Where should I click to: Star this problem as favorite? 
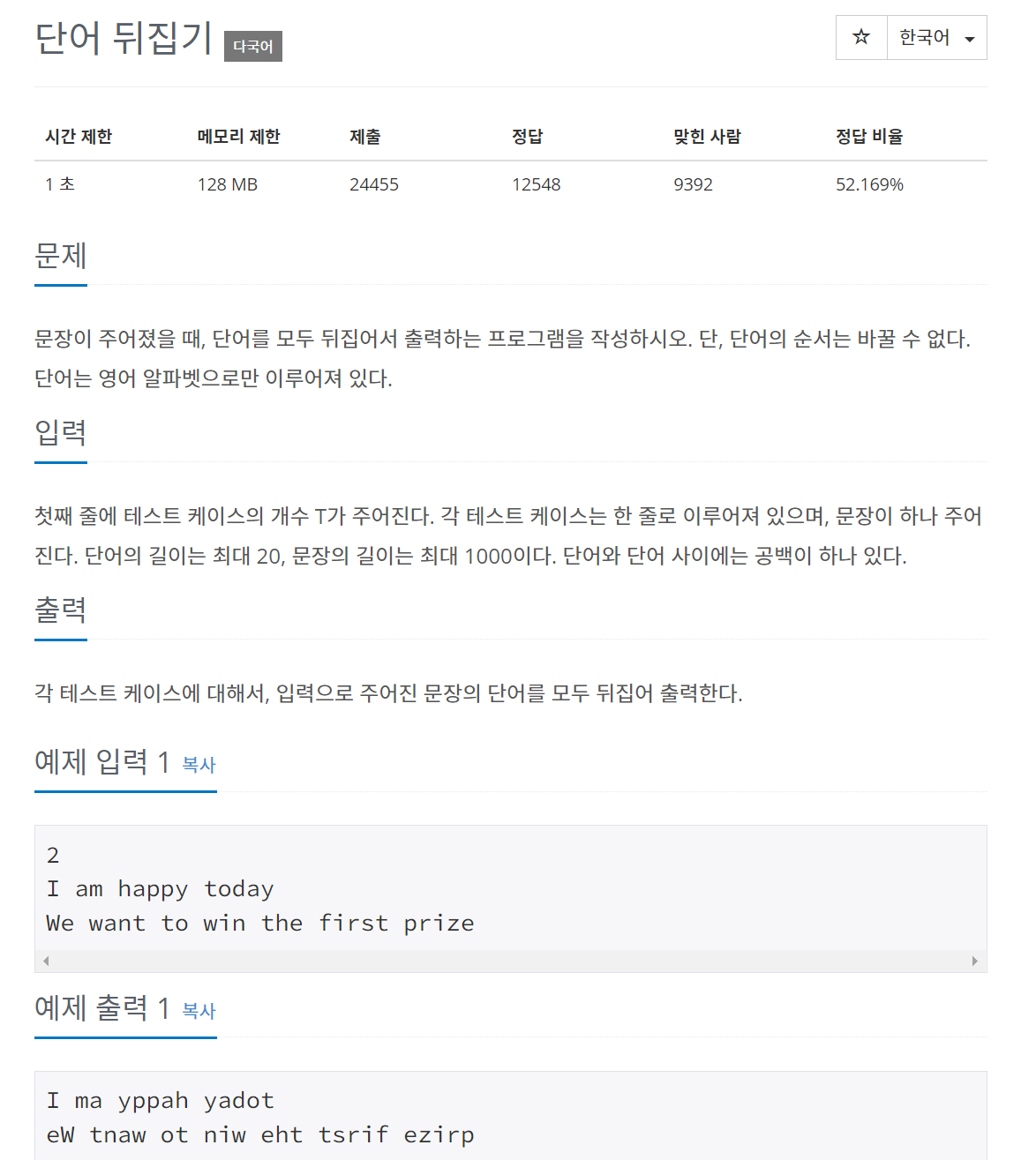click(x=861, y=37)
